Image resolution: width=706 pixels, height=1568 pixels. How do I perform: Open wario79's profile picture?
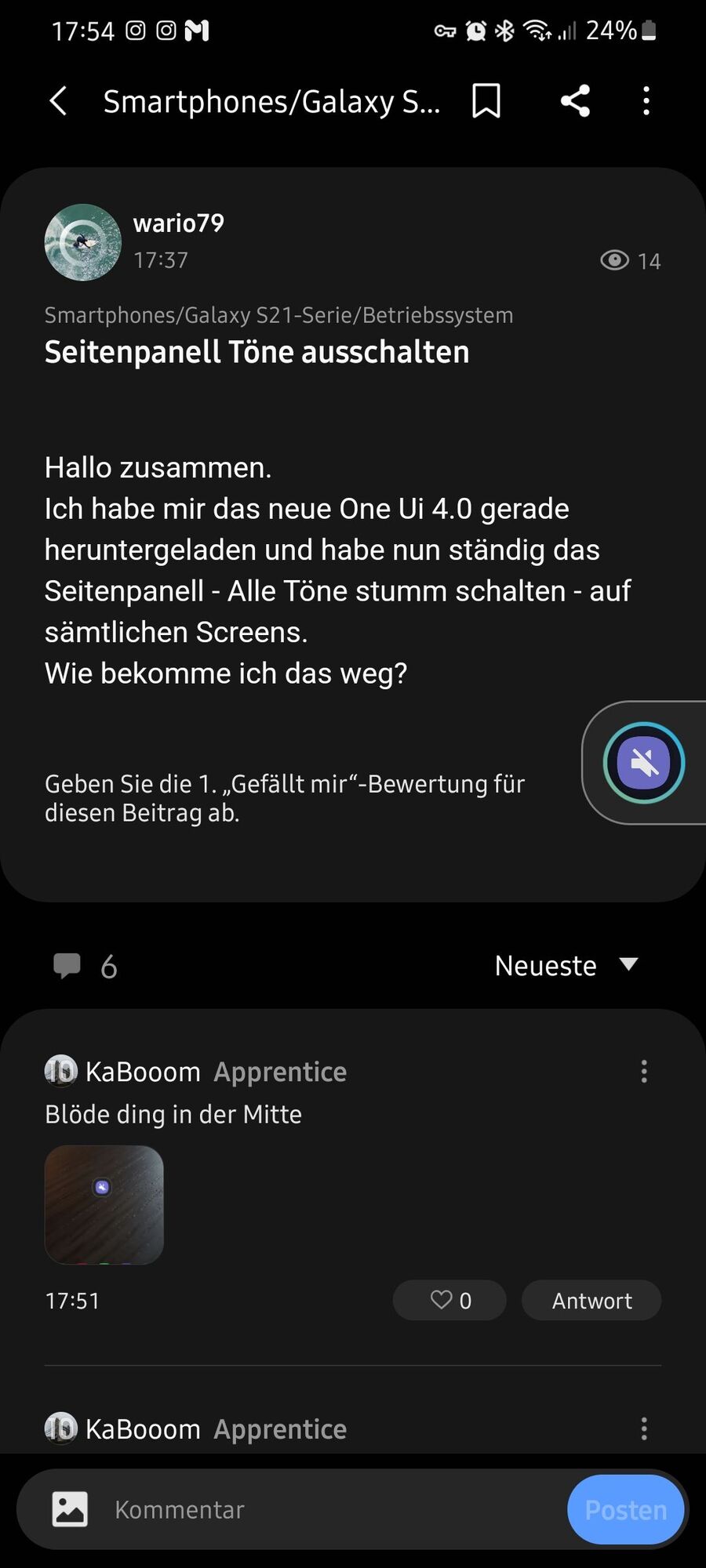(83, 242)
